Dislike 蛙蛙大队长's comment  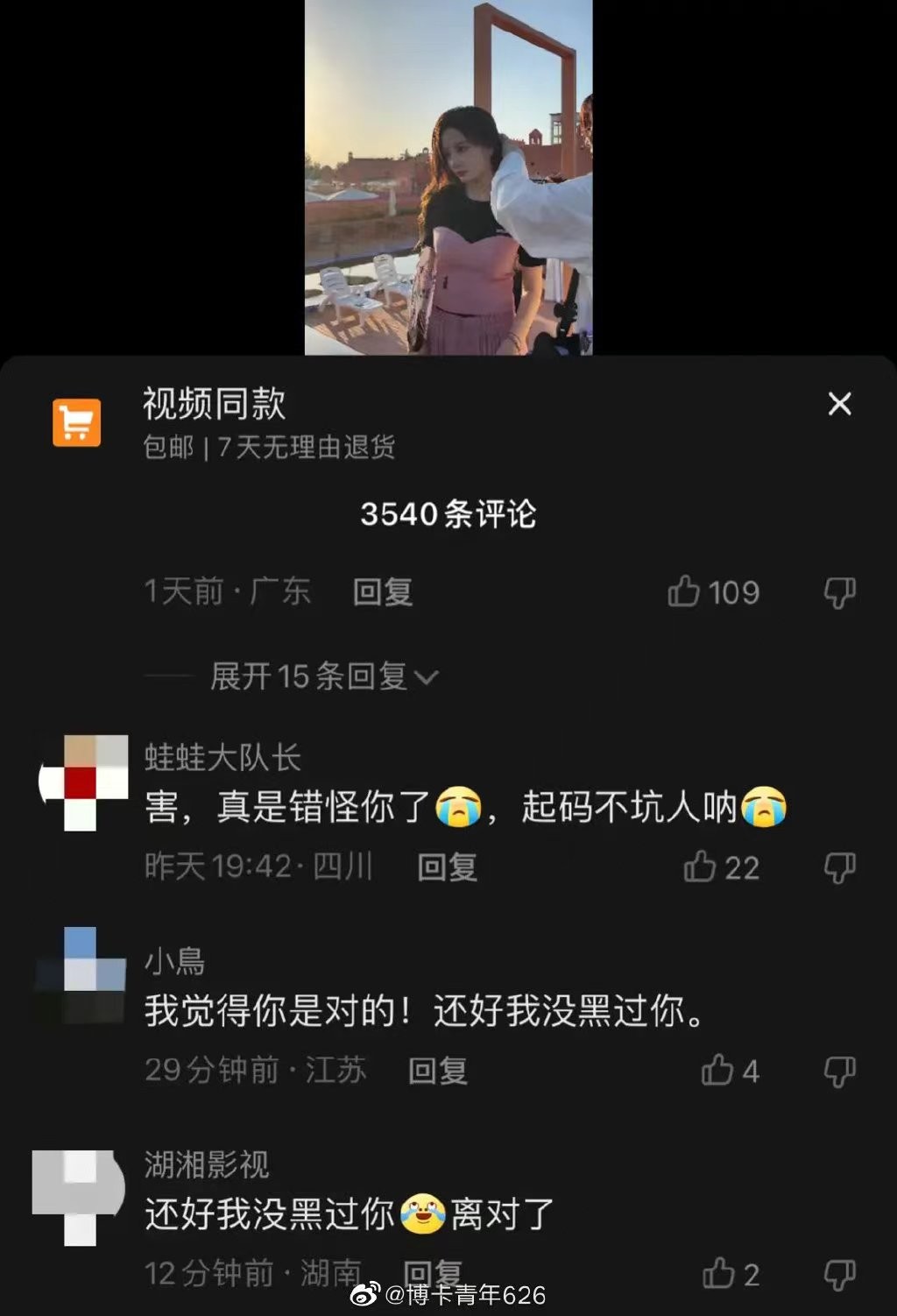click(839, 867)
